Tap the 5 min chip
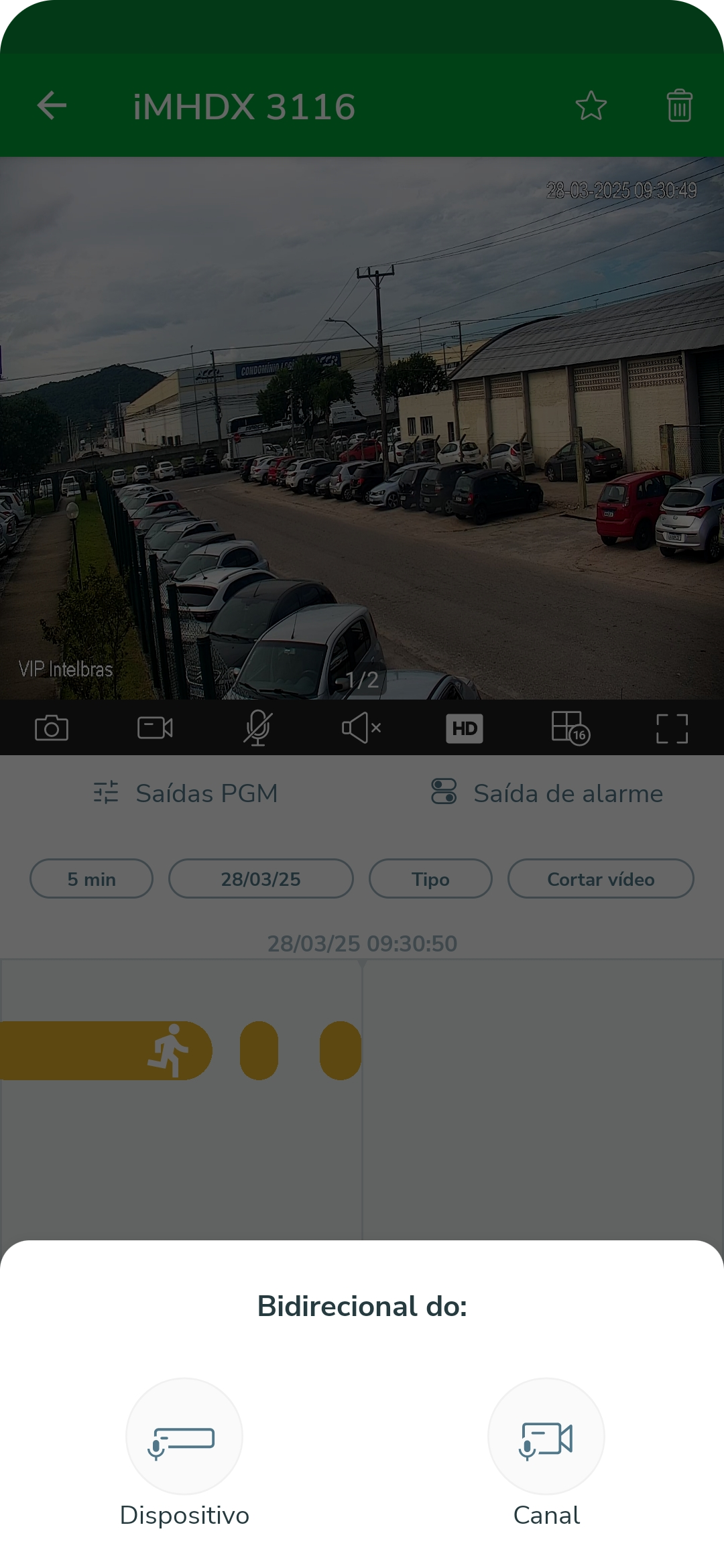The width and height of the screenshot is (724, 1568). point(92,878)
